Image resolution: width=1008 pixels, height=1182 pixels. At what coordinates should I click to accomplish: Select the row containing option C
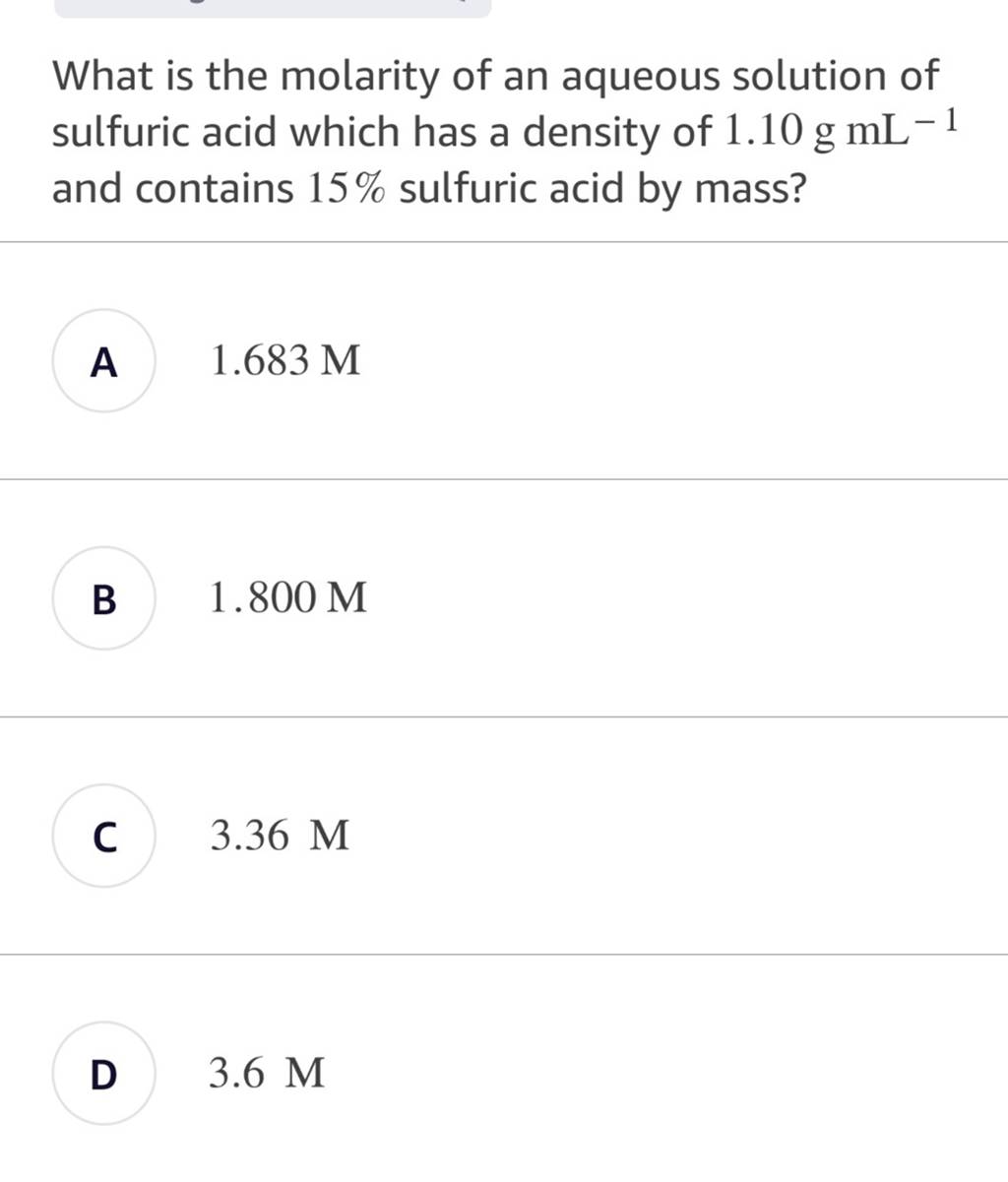tap(504, 835)
